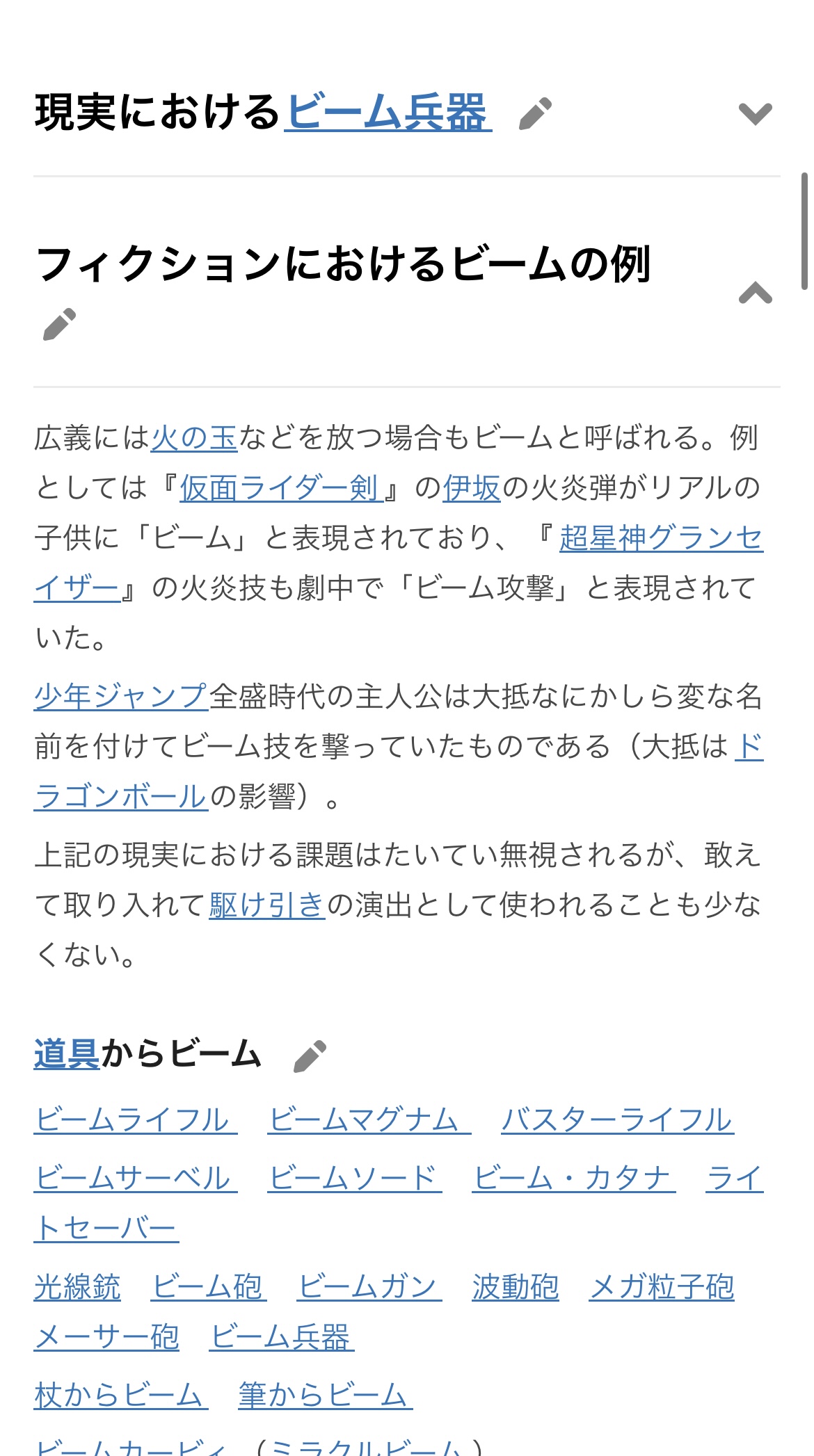Open the 伊坂 link
Screen dimensions: 814x1456
(472, 488)
